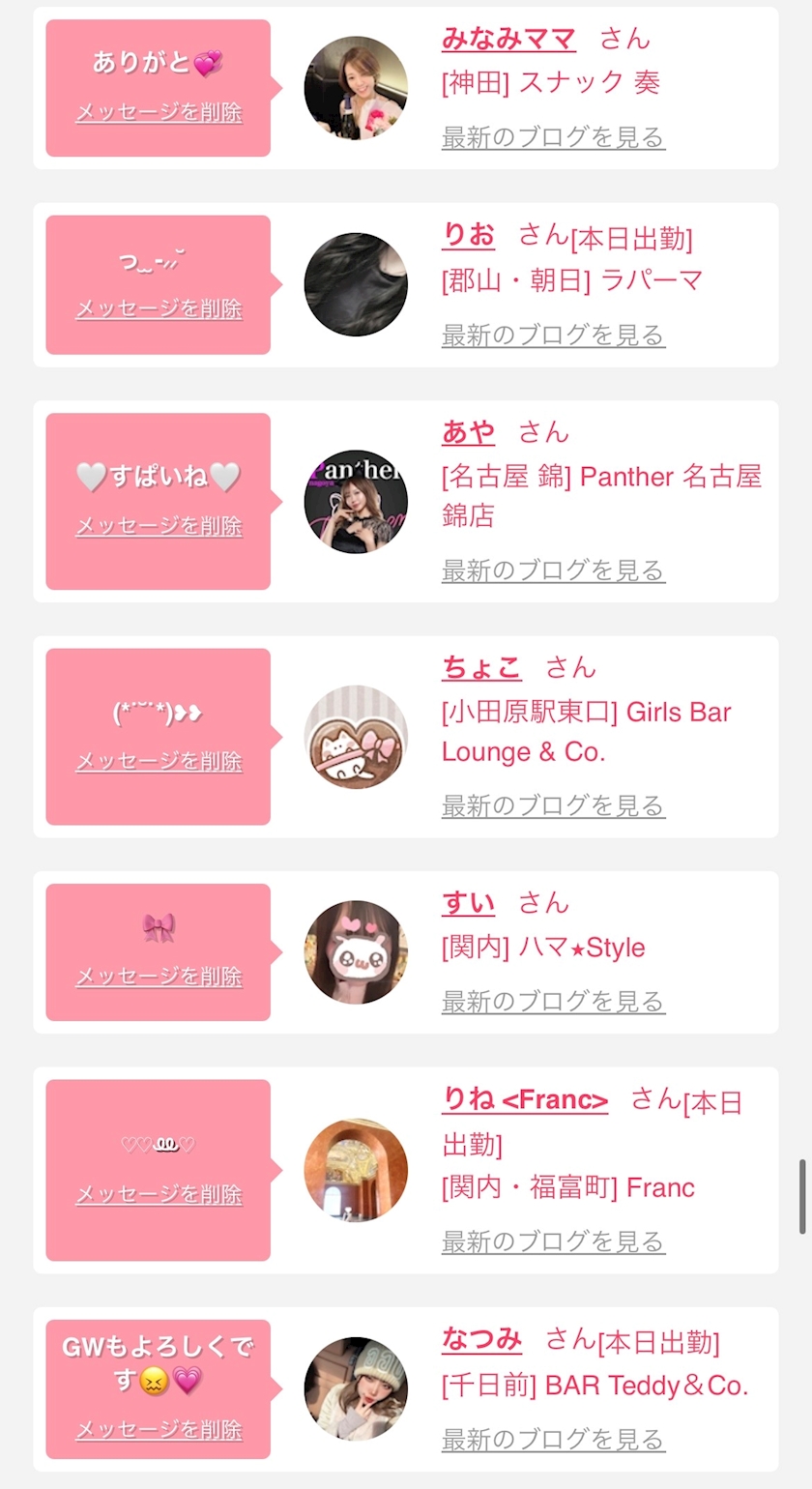This screenshot has width=812, height=1489.
Task: Delete the ありがと message
Action: 159,112
